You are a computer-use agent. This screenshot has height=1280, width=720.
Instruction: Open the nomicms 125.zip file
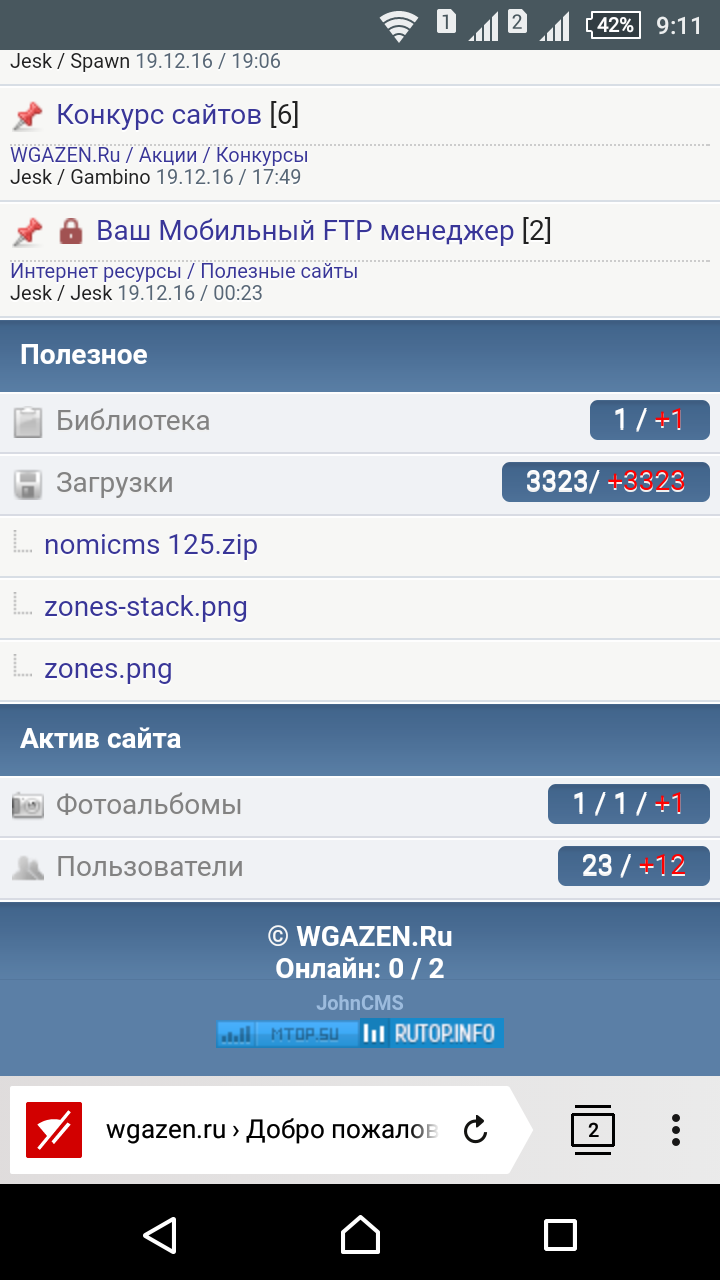[x=151, y=545]
